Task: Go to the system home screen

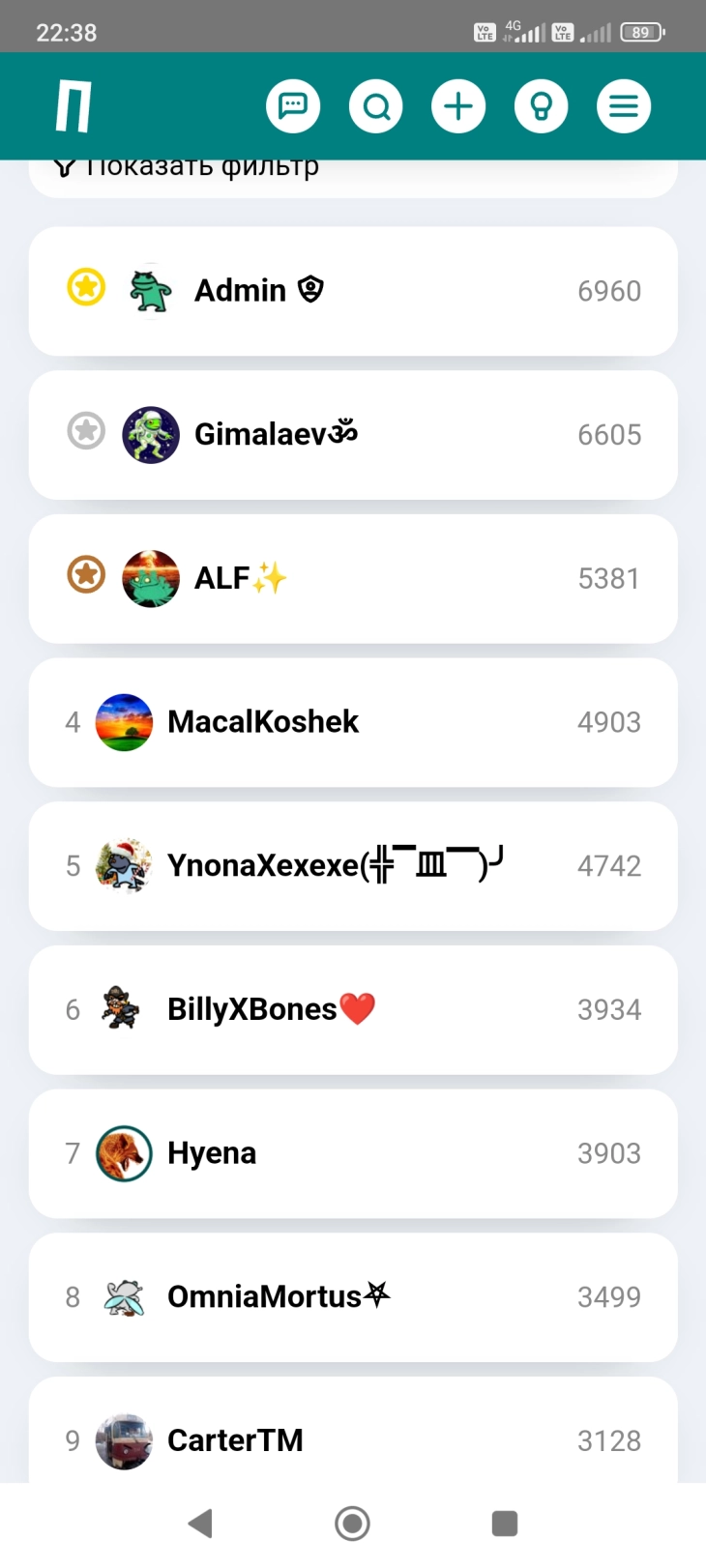Action: click(x=352, y=1524)
